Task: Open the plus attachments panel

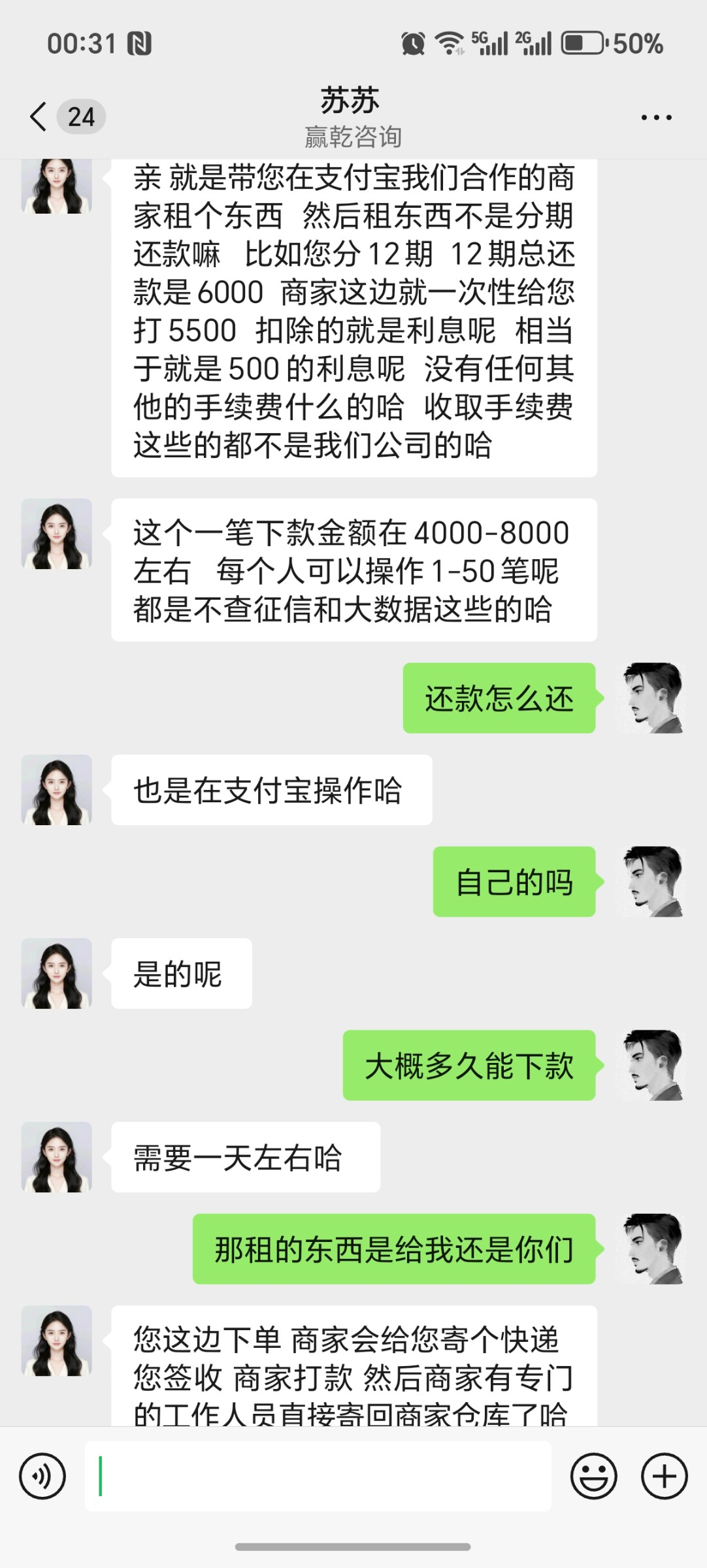Action: (x=664, y=1476)
